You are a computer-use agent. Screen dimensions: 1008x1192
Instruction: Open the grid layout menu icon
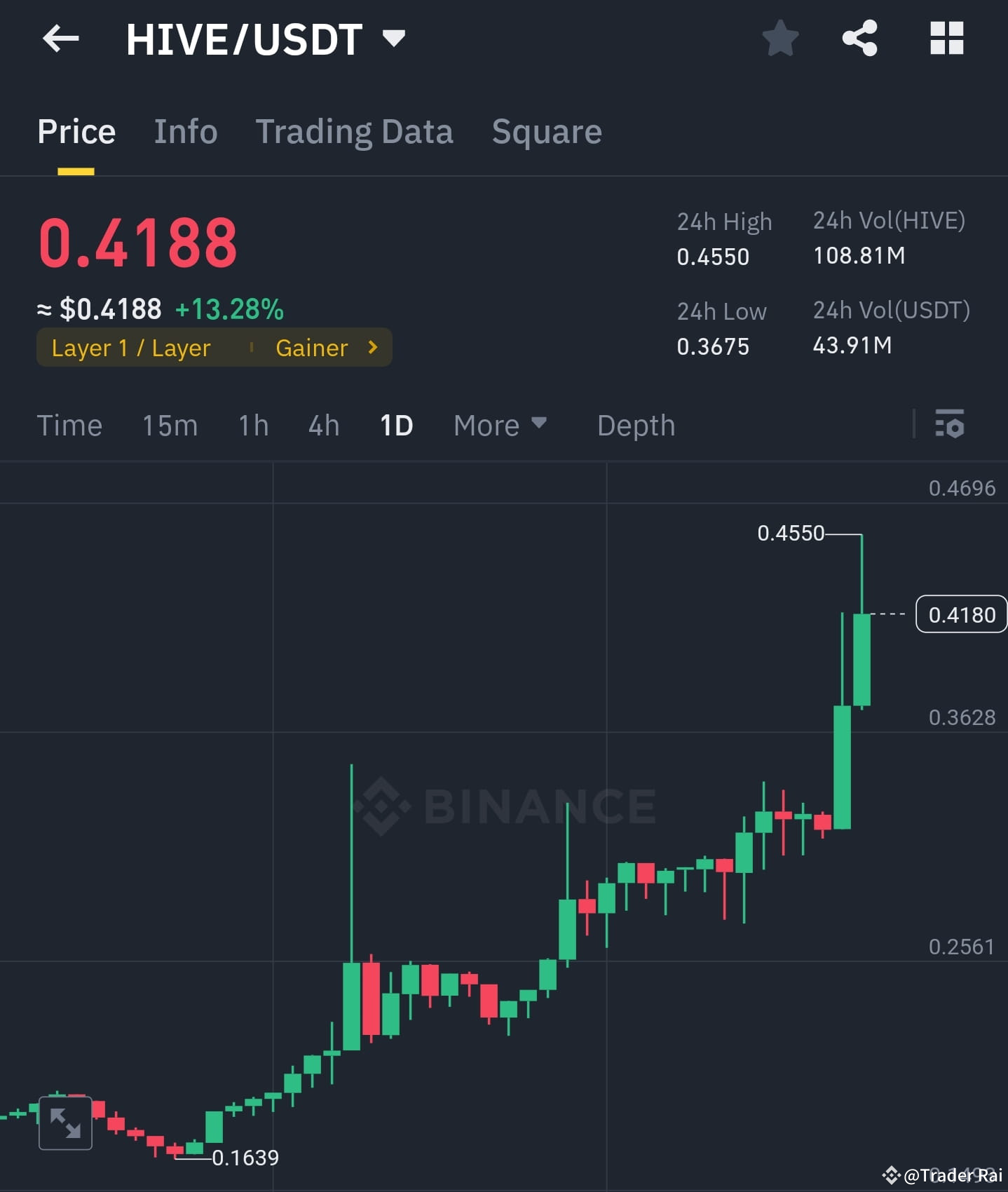point(946,39)
